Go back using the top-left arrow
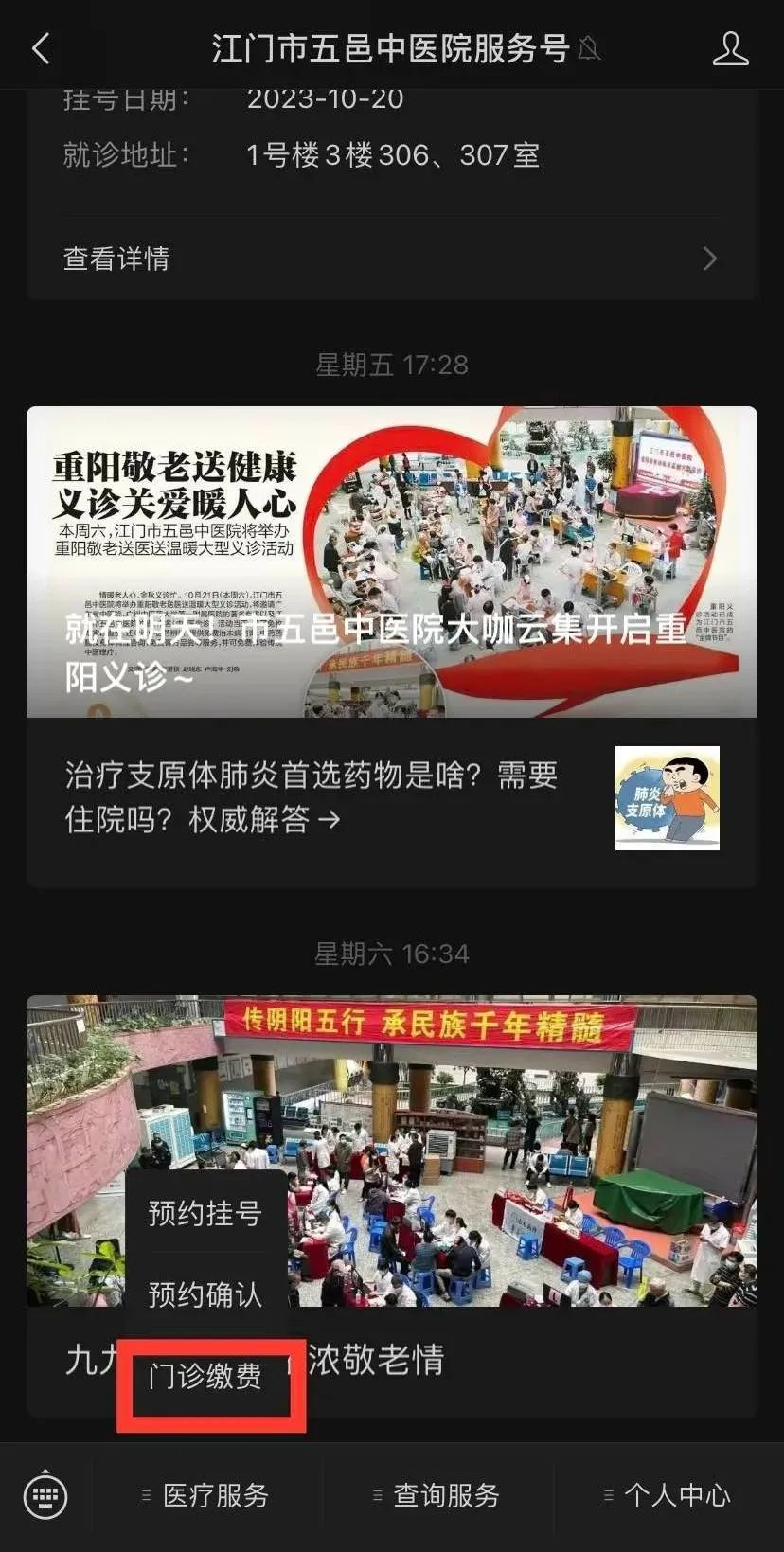 click(41, 48)
